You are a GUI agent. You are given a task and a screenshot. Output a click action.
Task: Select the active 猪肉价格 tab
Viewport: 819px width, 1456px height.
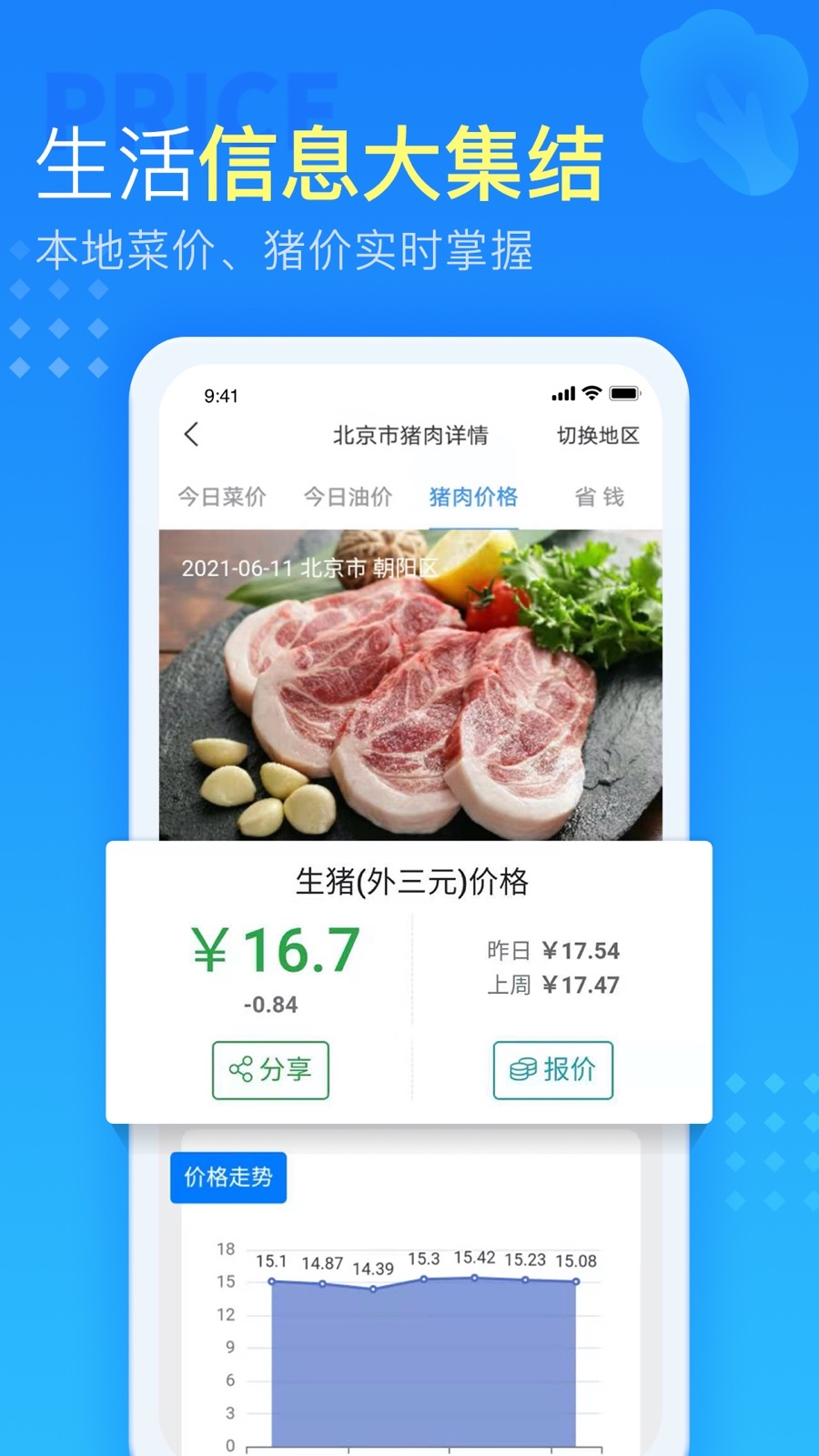point(472,497)
